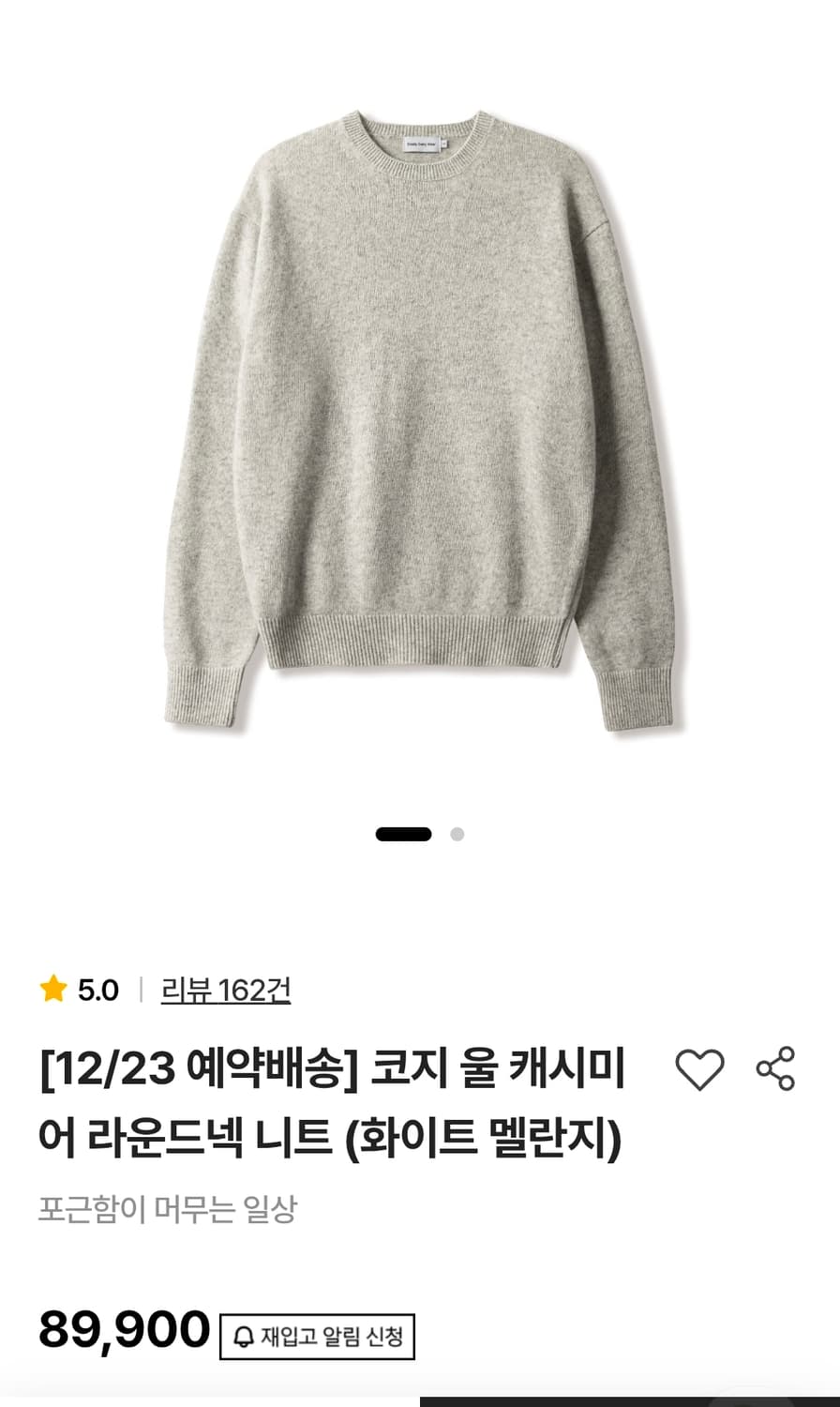This screenshot has width=840, height=1407.
Task: Switch to second image via gray dot
Action: tap(458, 834)
